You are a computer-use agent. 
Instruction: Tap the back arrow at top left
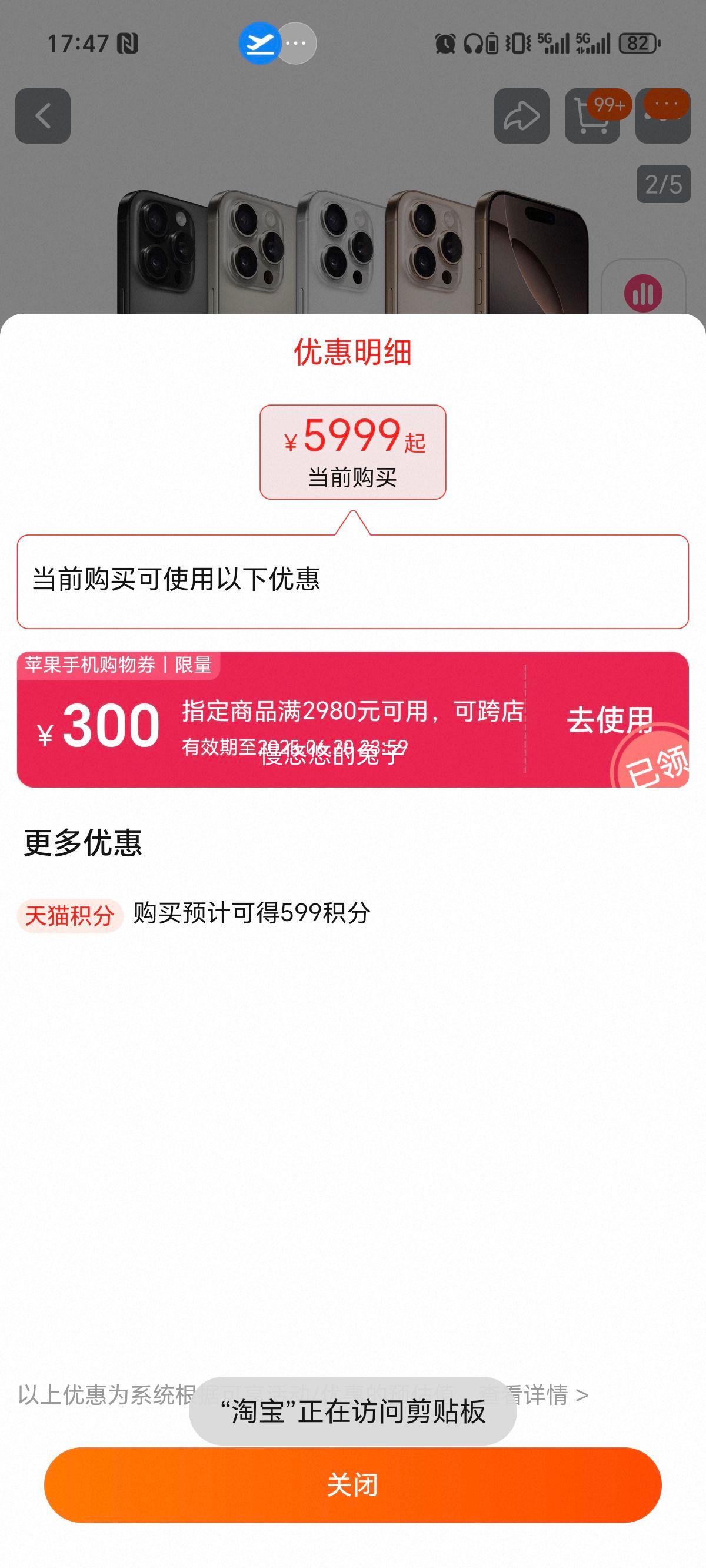[42, 115]
